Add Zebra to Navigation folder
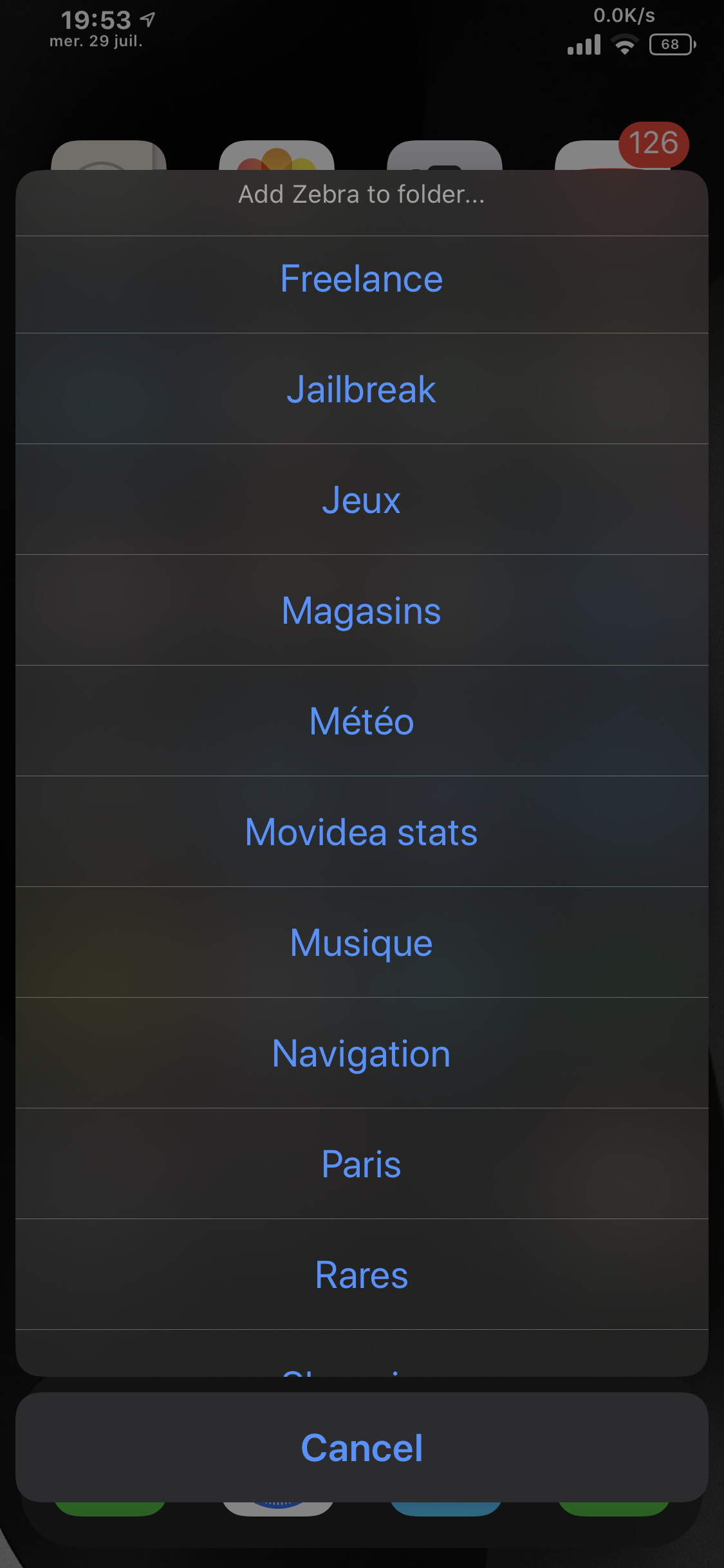 (362, 1053)
